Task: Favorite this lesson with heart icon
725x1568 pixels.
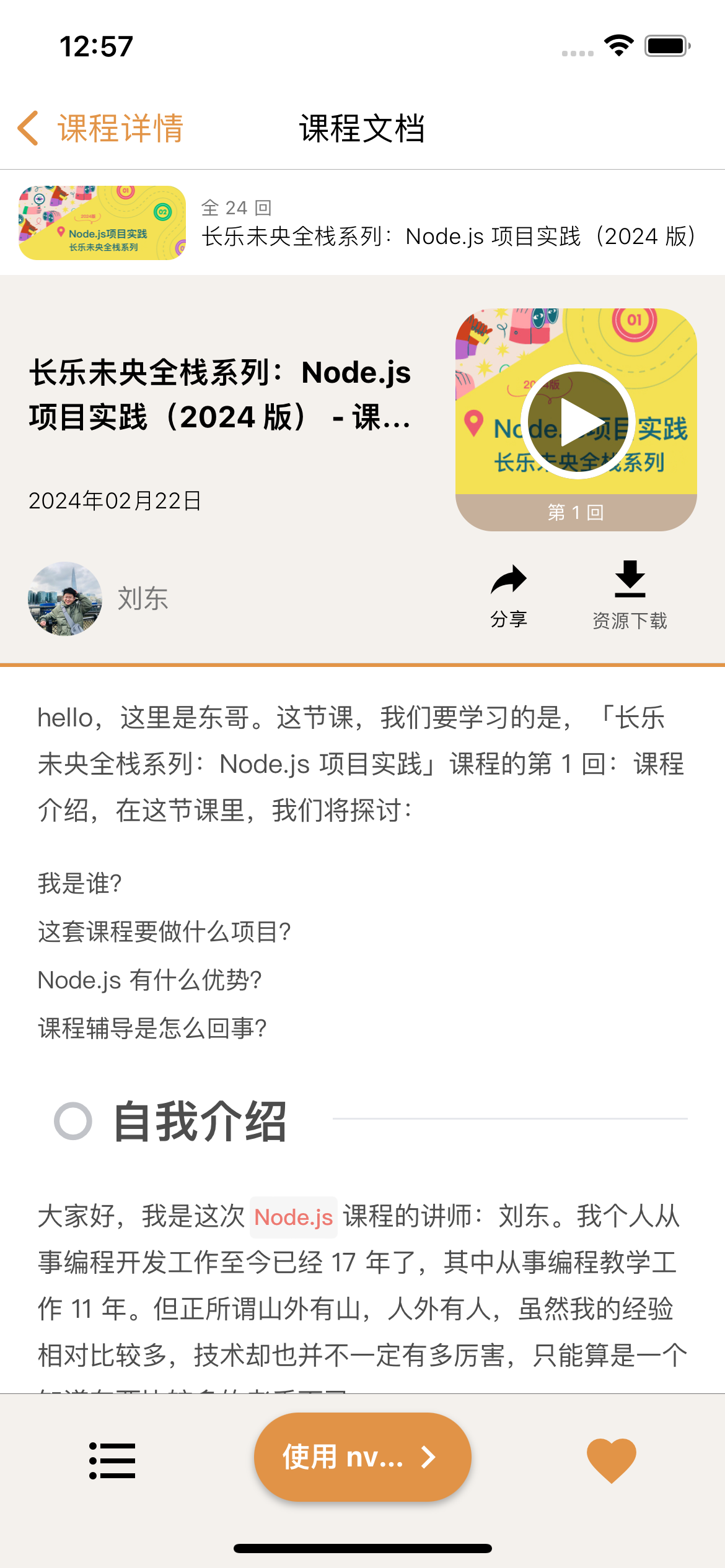Action: click(x=611, y=1460)
